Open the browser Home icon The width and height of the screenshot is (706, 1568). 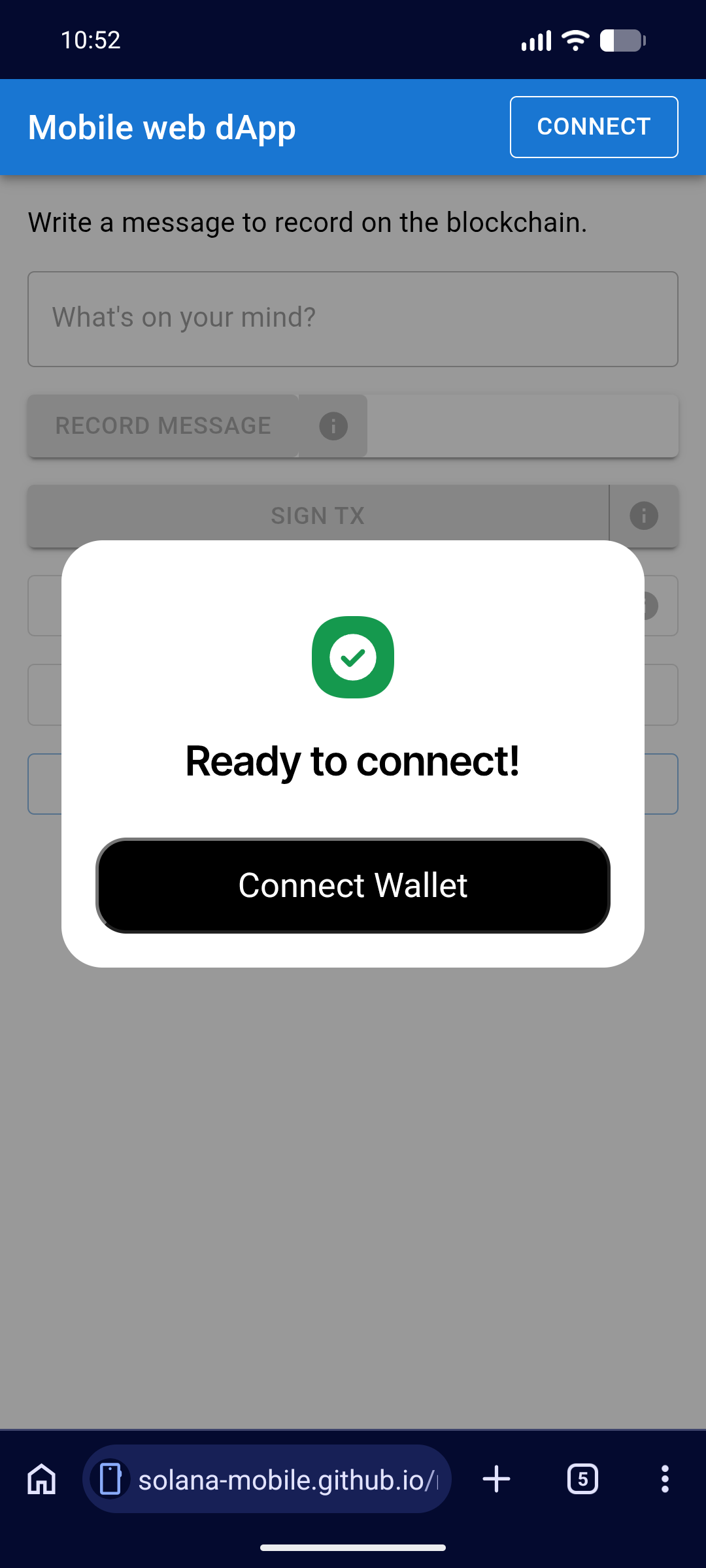pyautogui.click(x=41, y=1480)
